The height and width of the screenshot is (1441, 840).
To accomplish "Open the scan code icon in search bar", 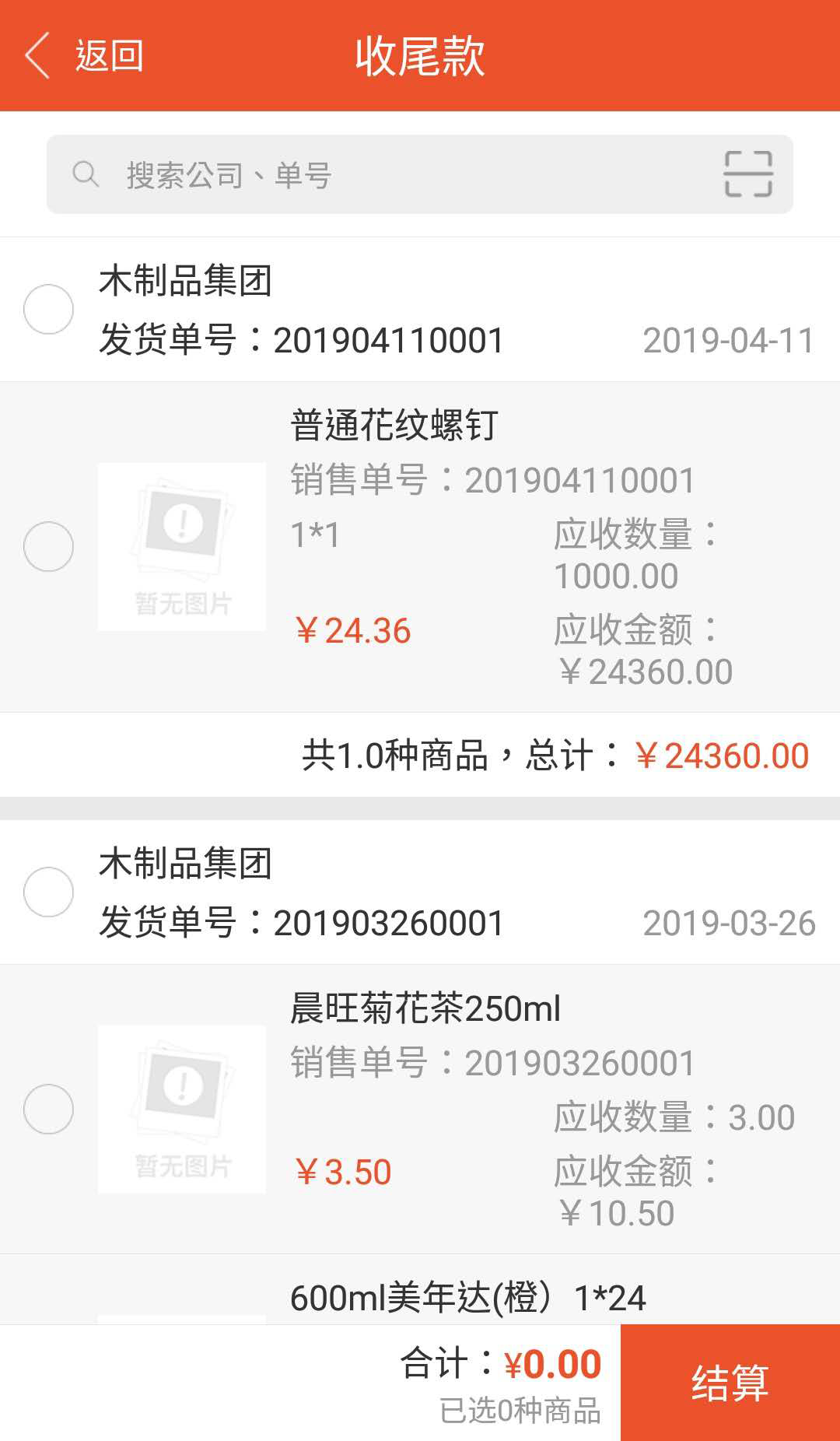I will click(x=747, y=174).
